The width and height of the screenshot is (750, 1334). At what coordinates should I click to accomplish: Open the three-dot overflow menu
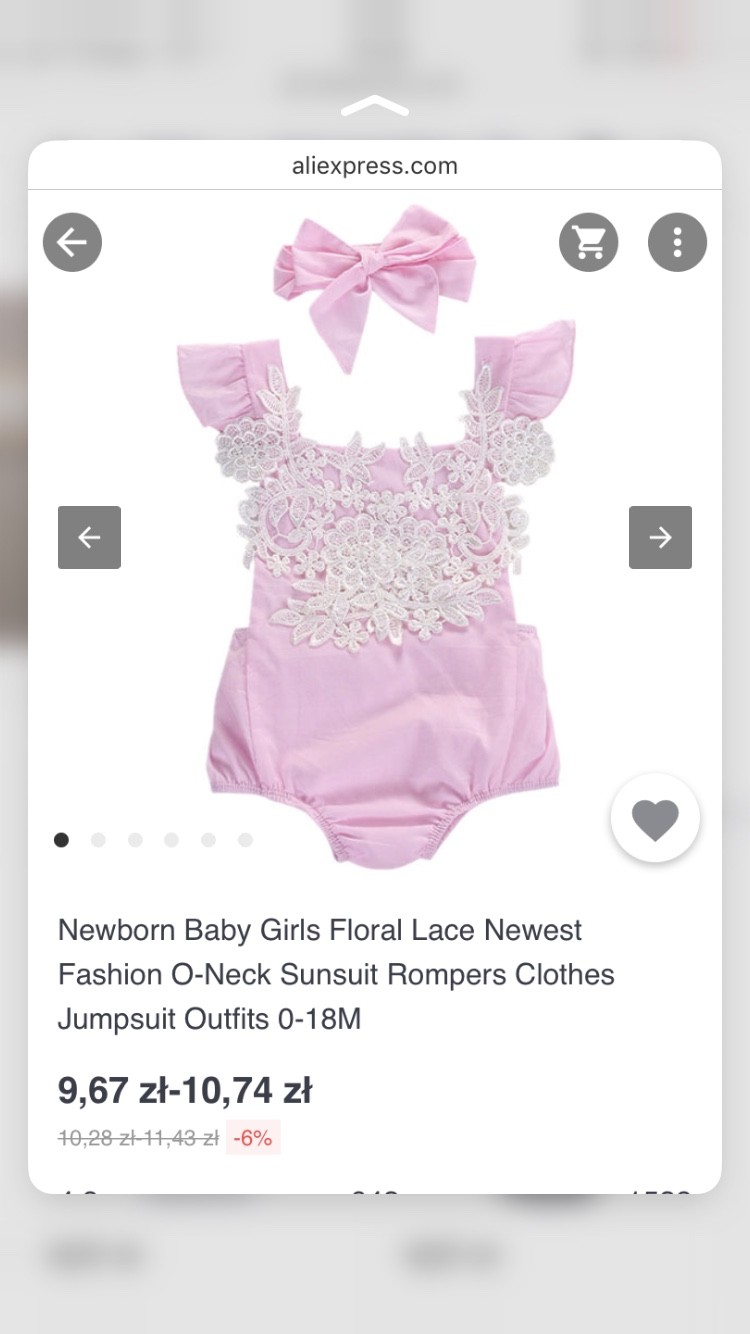coord(677,242)
